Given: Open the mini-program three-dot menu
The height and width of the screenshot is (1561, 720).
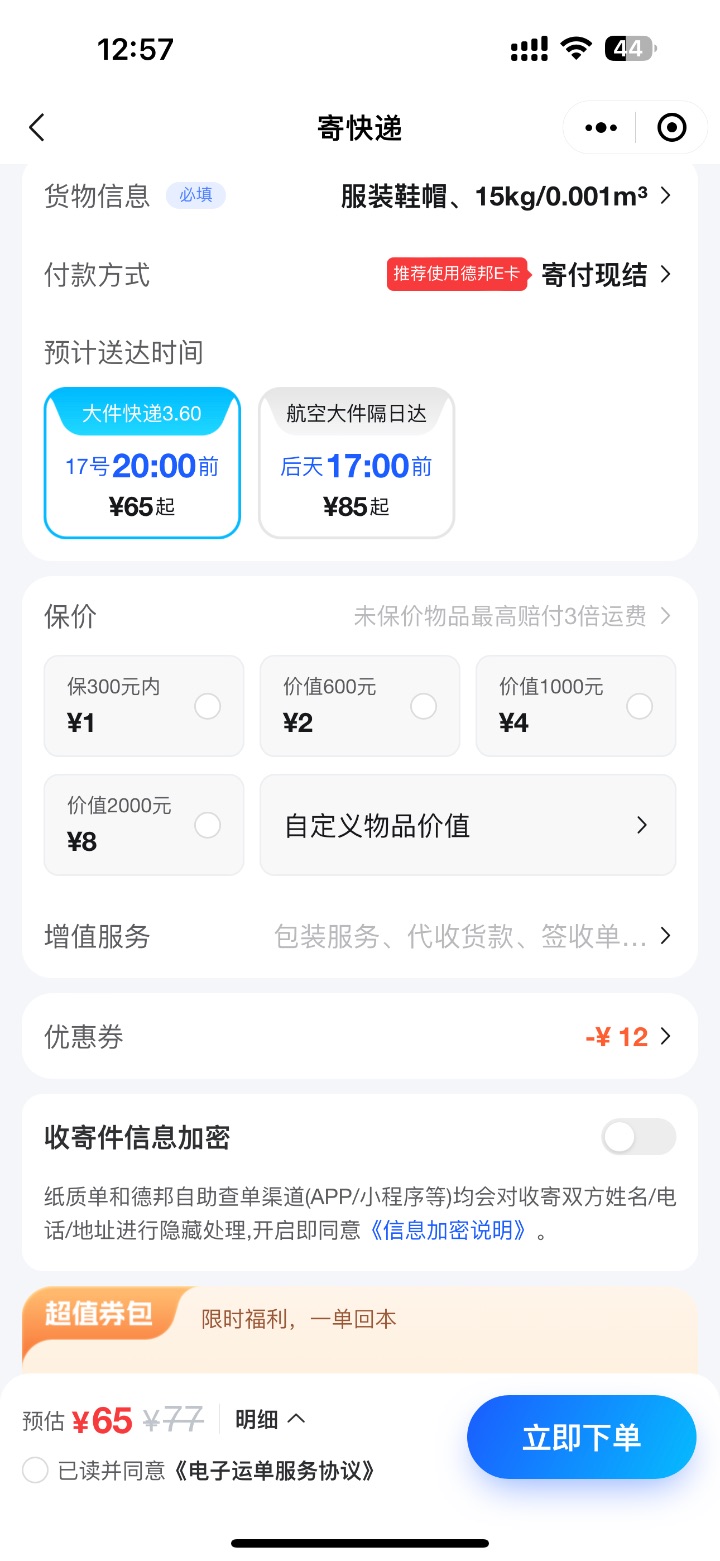Looking at the screenshot, I should point(600,128).
